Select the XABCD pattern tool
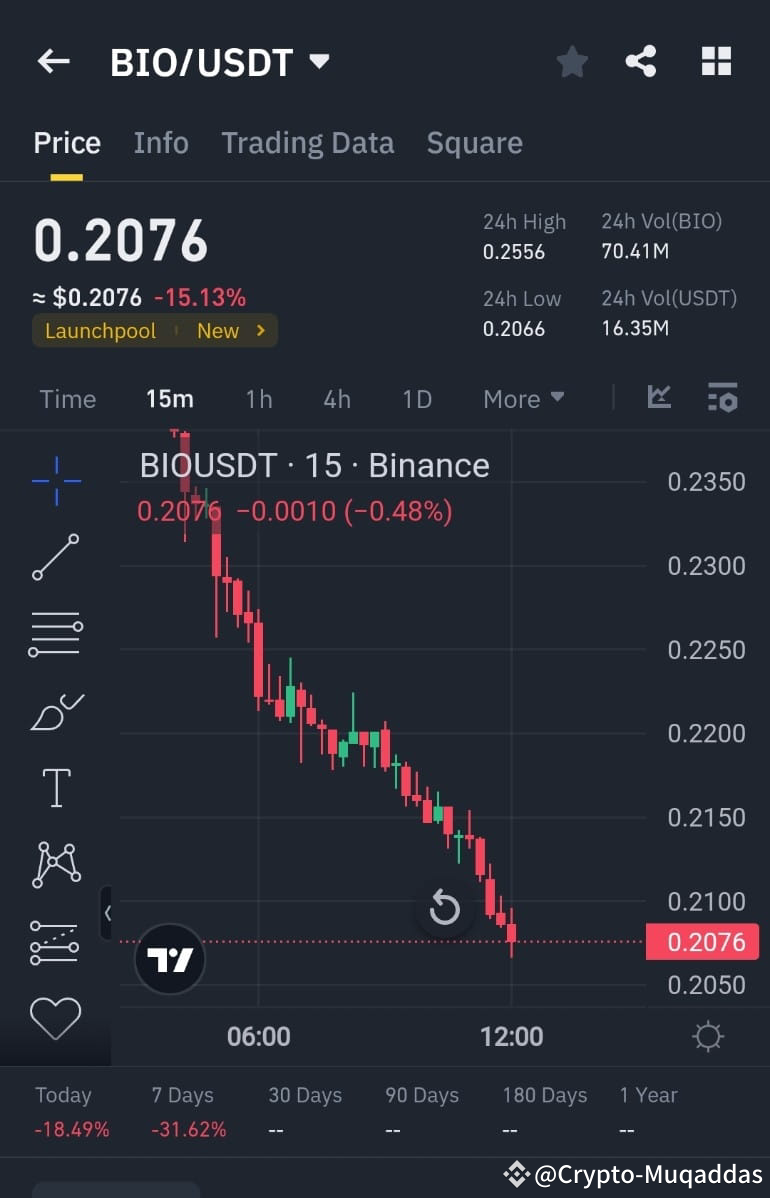Viewport: 770px width, 1198px height. pos(55,863)
